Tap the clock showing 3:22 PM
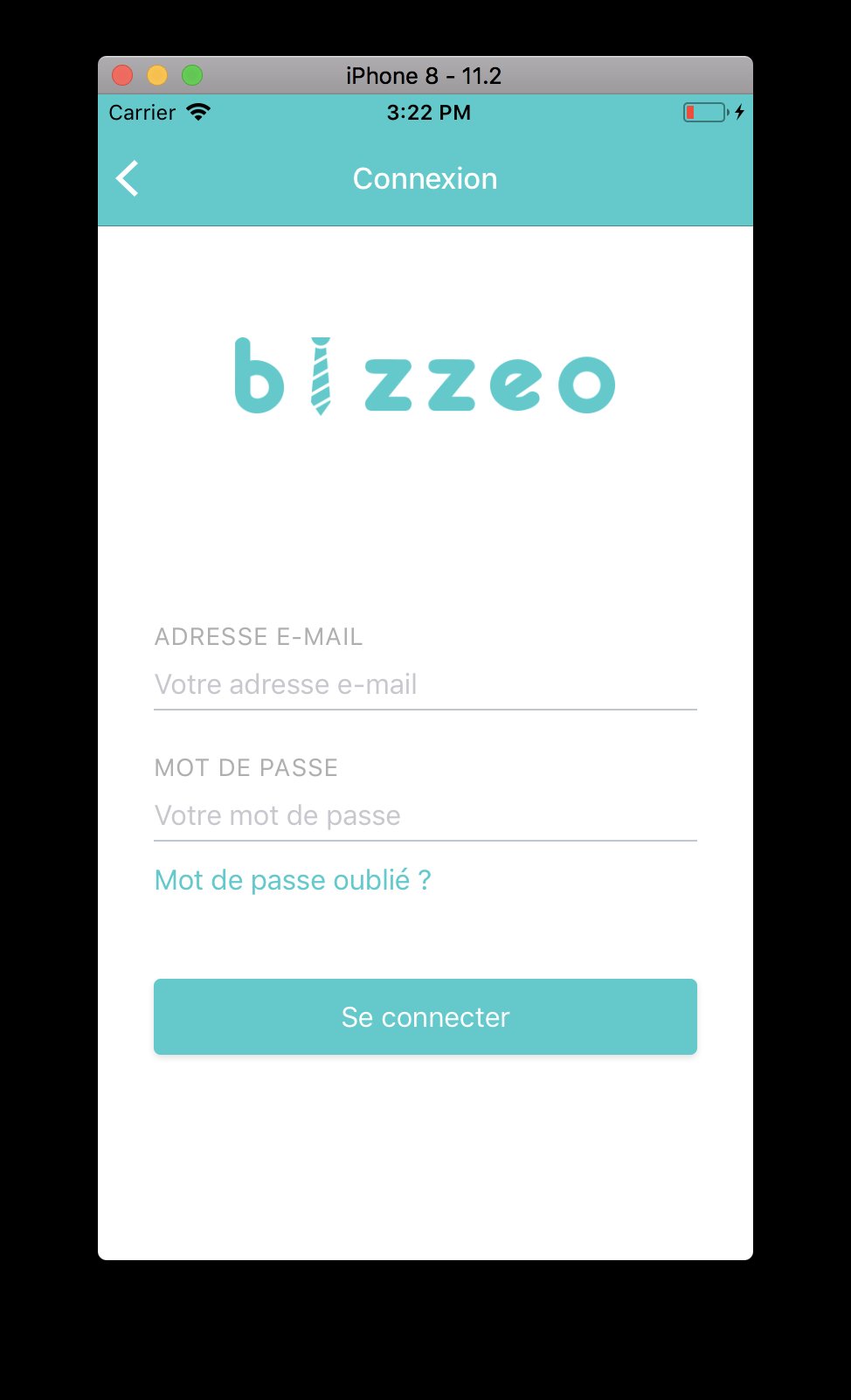Screen dimensions: 851x1400 427,112
